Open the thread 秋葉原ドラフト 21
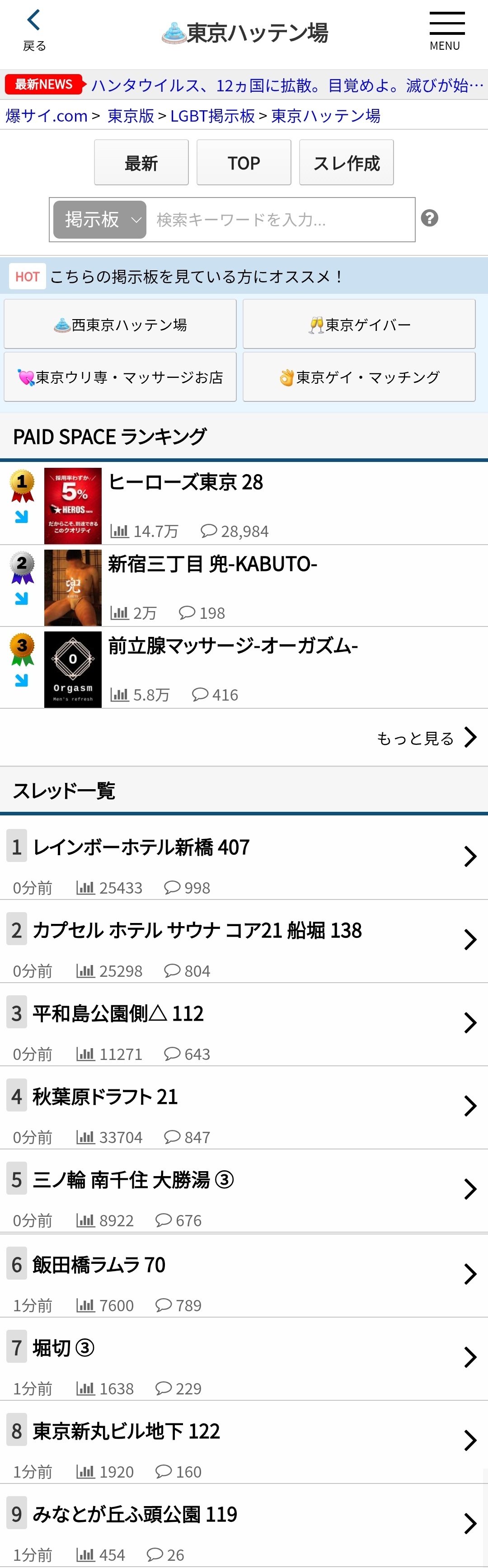 pos(244,1108)
